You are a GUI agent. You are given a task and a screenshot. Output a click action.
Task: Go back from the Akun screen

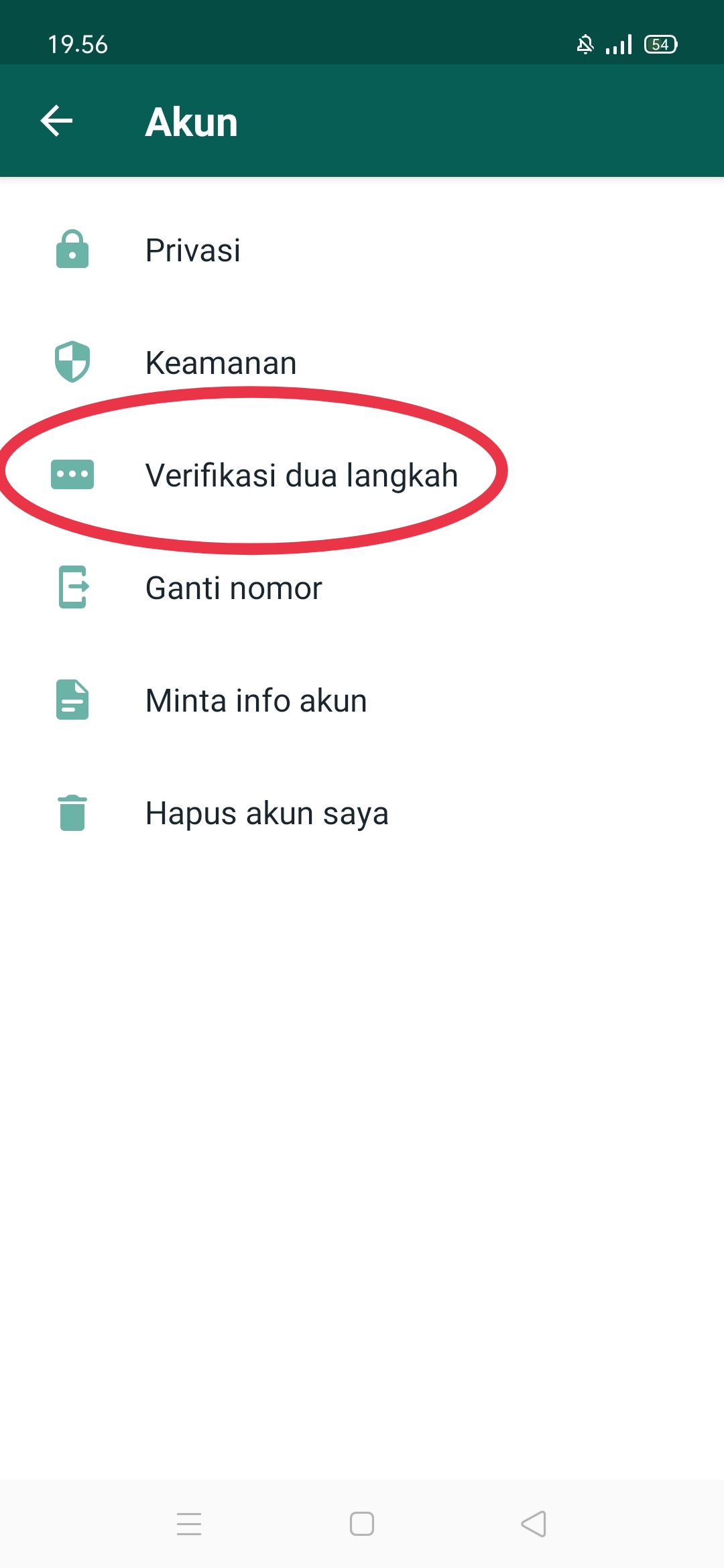57,121
